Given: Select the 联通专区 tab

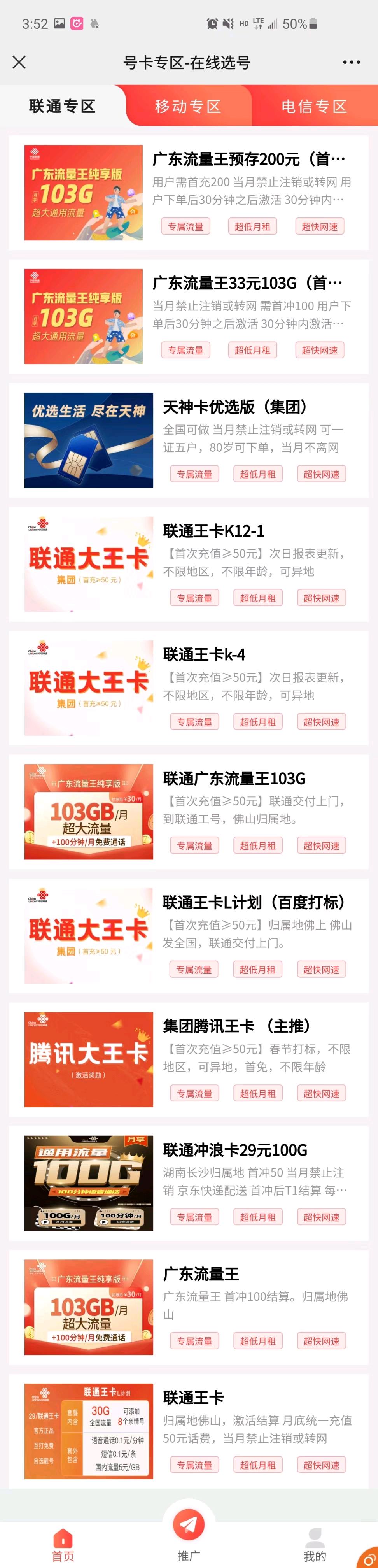Looking at the screenshot, I should coord(63,107).
